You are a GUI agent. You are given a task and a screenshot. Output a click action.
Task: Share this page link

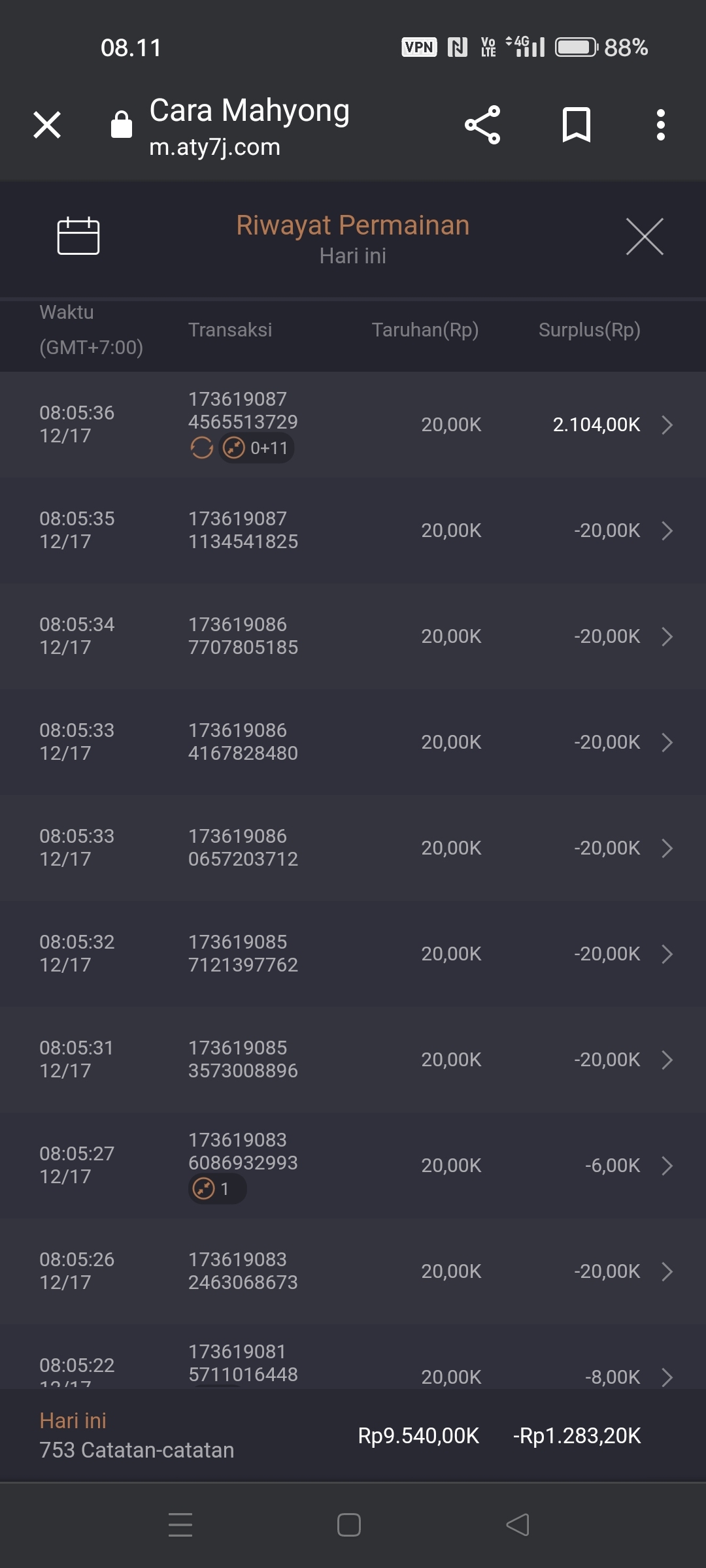pos(482,125)
